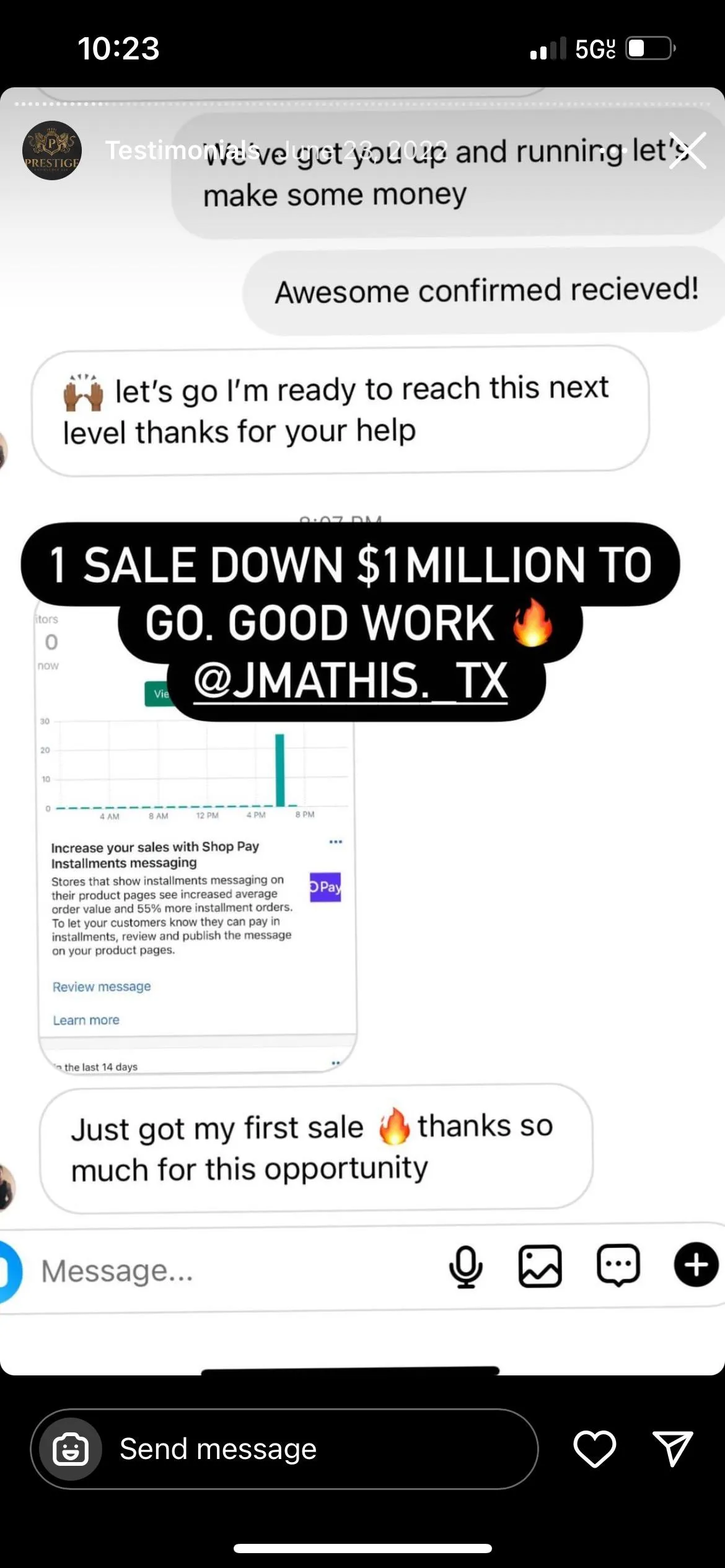The height and width of the screenshot is (1568, 725).
Task: Close the Testimonials story
Action: click(688, 150)
